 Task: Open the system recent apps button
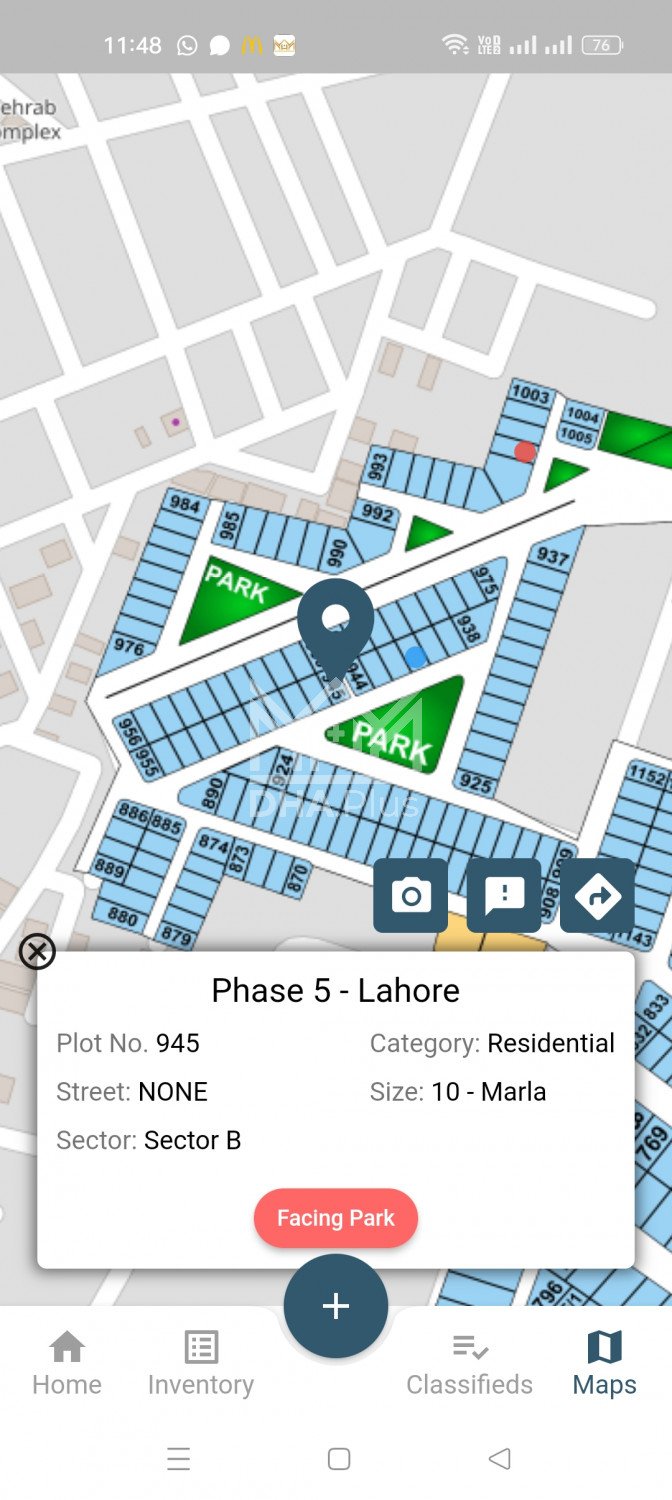(178, 1459)
